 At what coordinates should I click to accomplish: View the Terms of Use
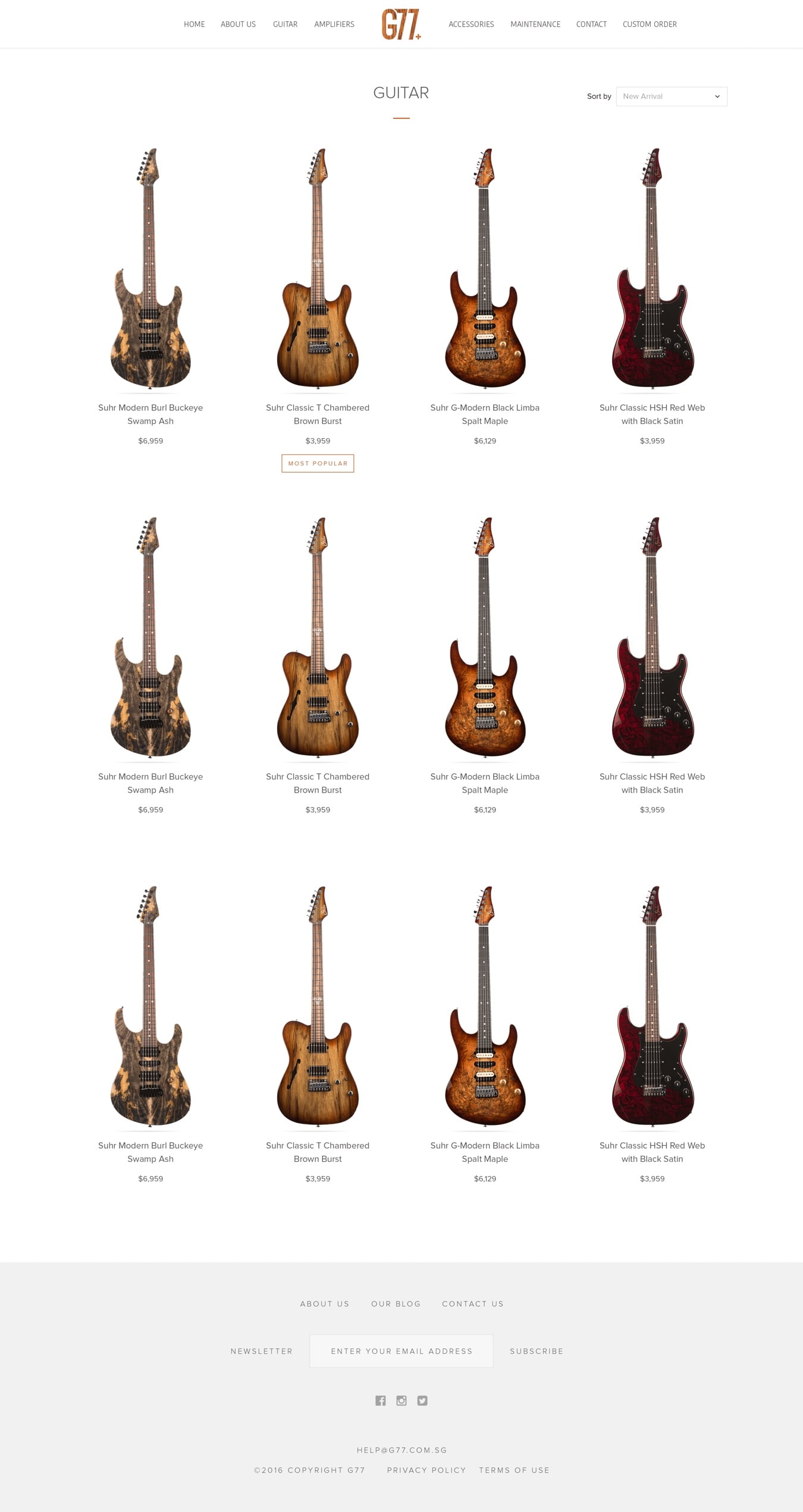pyautogui.click(x=515, y=1470)
